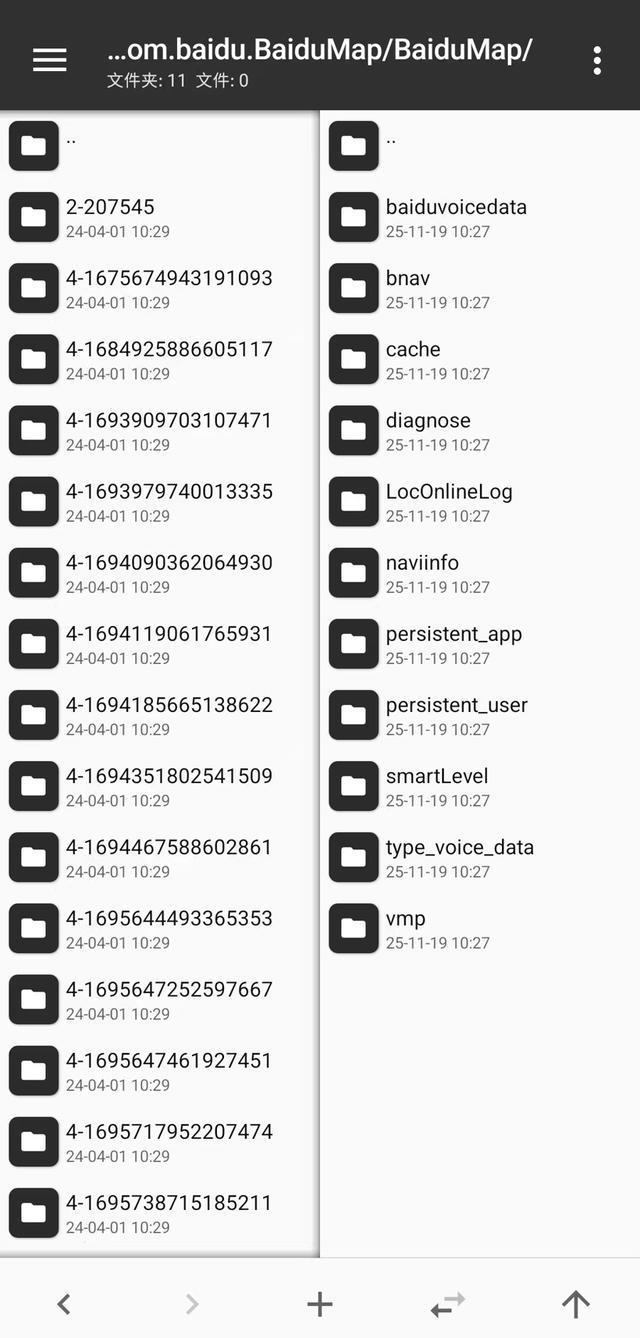
Task: Open the baiduvoicedata folder
Action: tap(456, 217)
